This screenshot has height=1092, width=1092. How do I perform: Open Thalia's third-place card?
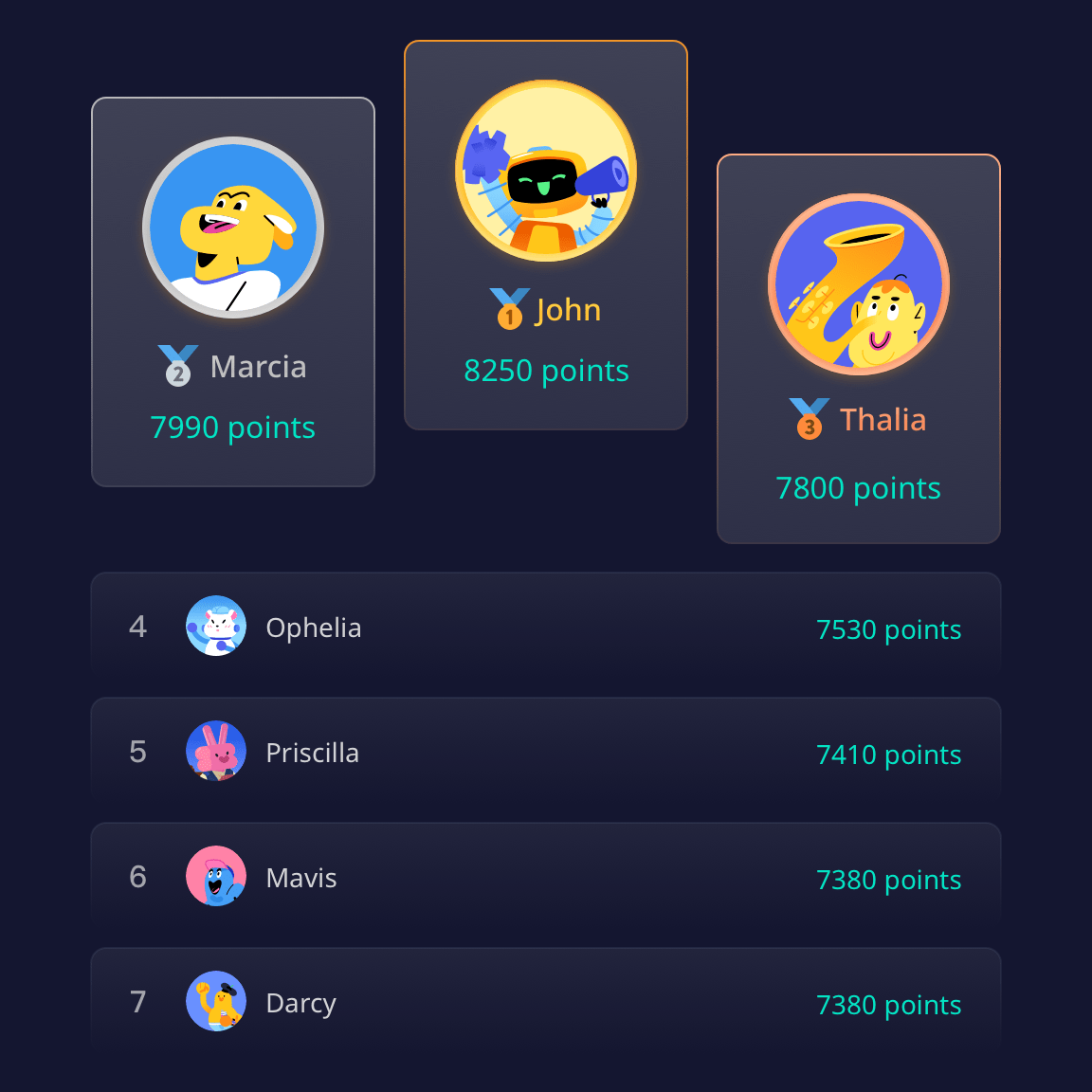pos(859,349)
